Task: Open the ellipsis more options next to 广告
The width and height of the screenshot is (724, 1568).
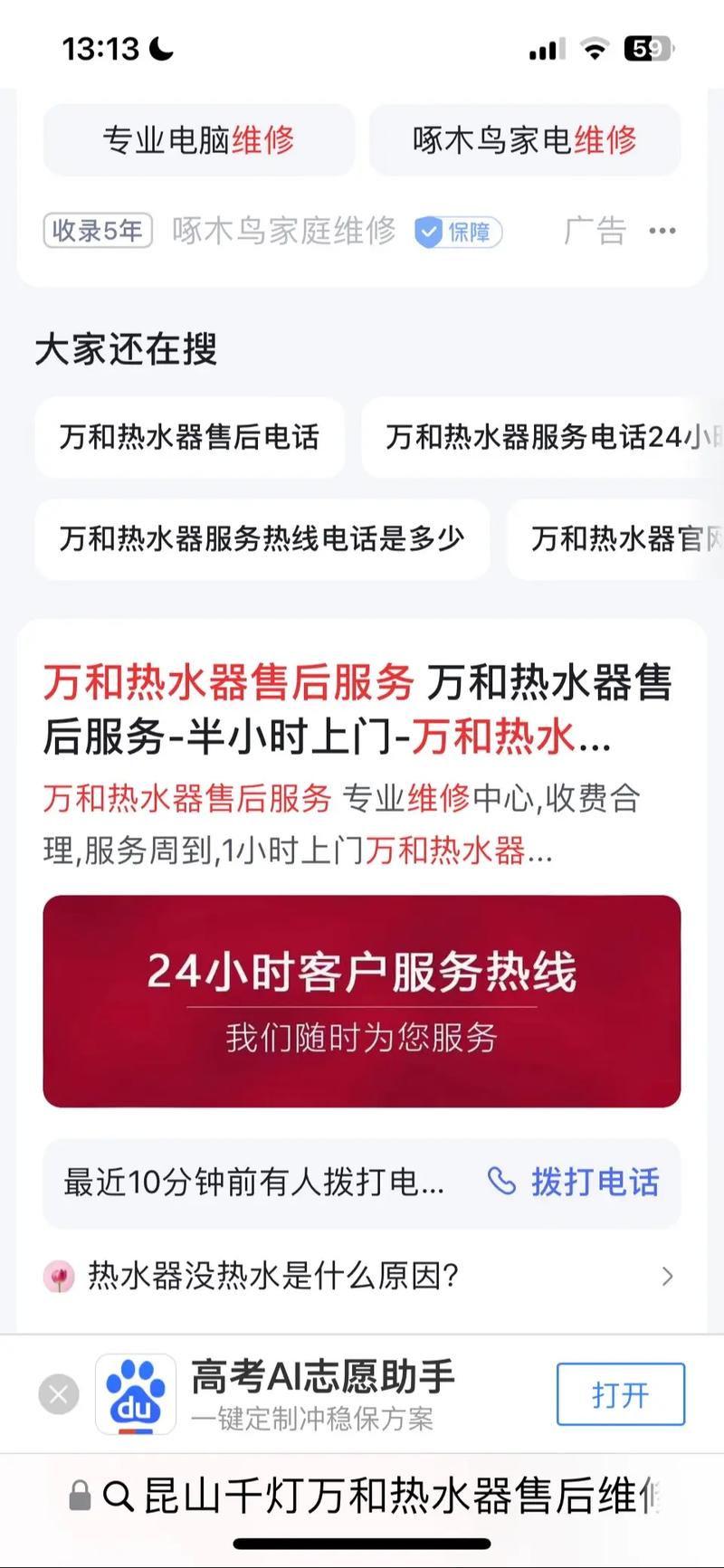Action: click(662, 232)
